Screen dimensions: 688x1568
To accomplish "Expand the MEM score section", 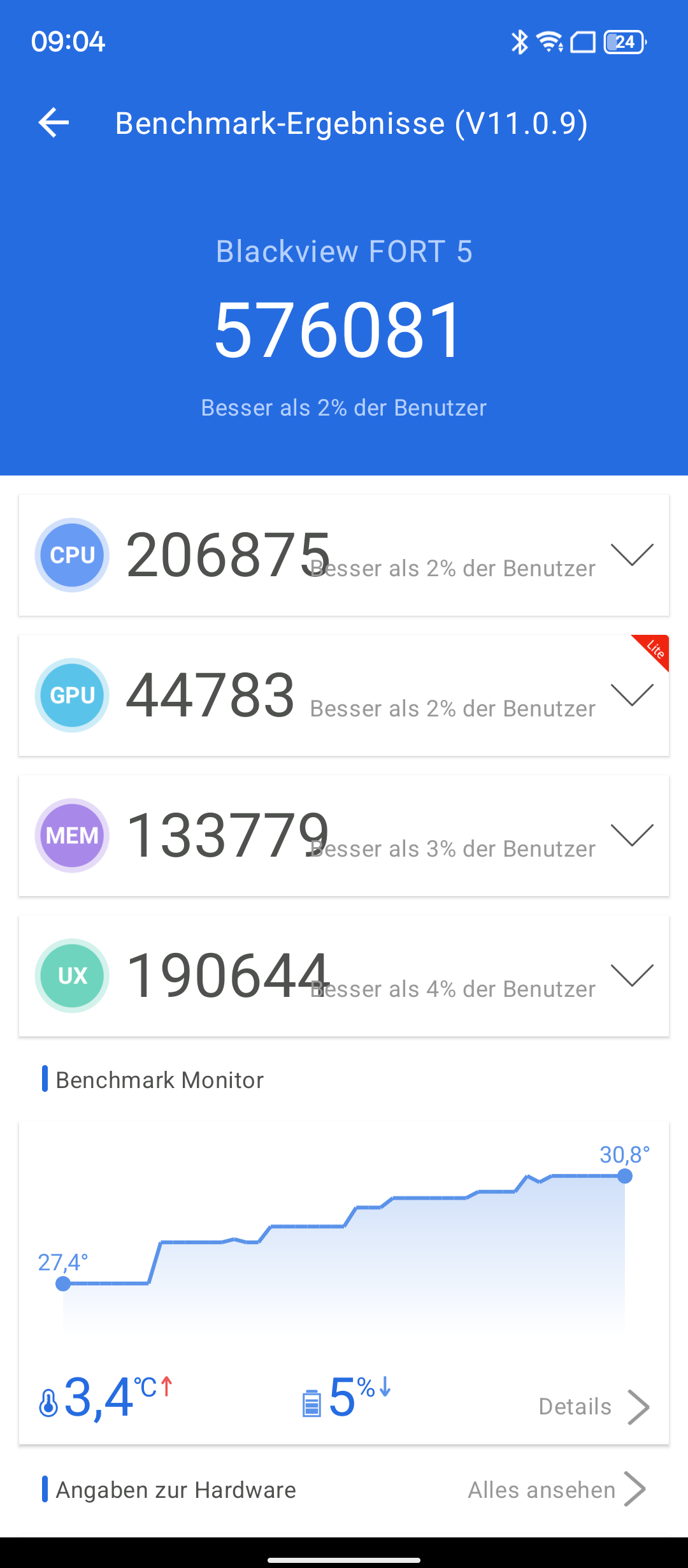I will pos(631,836).
